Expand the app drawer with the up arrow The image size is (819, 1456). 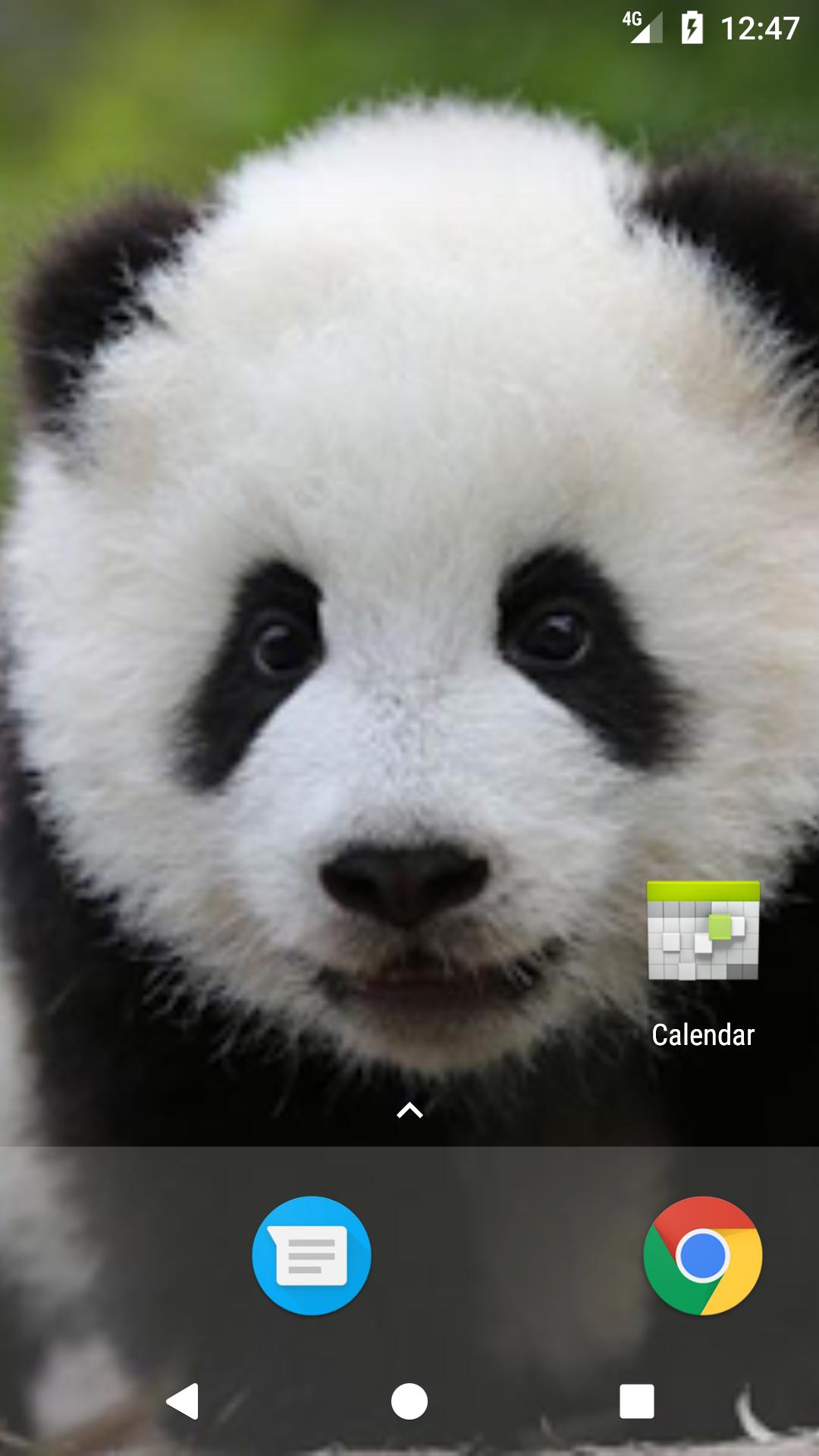[x=409, y=1111]
